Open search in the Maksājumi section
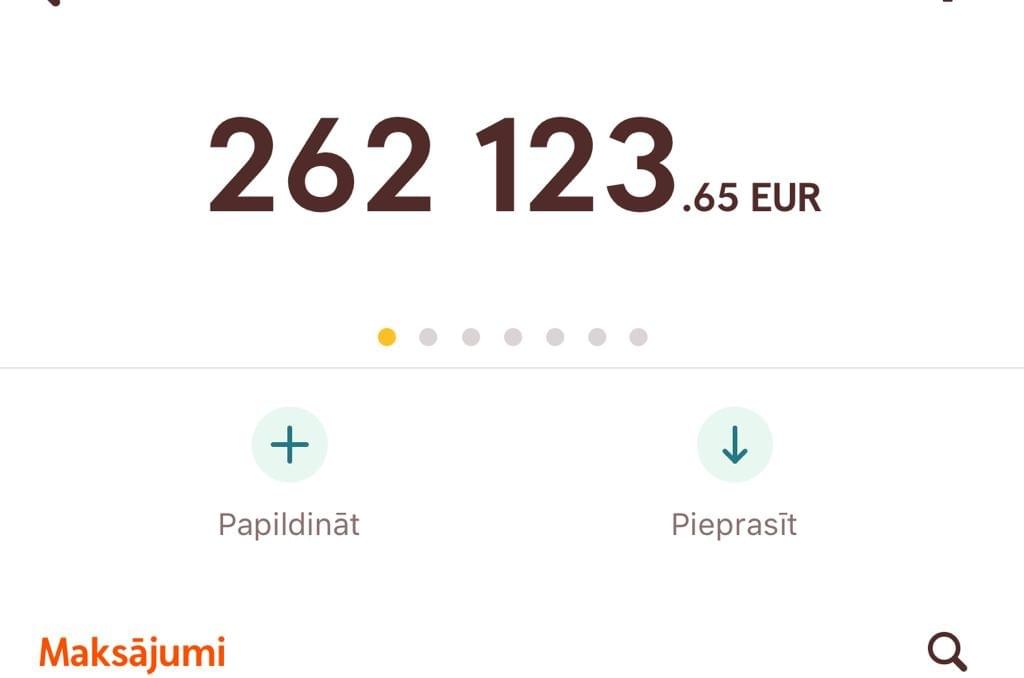The height and width of the screenshot is (678, 1024). click(946, 652)
